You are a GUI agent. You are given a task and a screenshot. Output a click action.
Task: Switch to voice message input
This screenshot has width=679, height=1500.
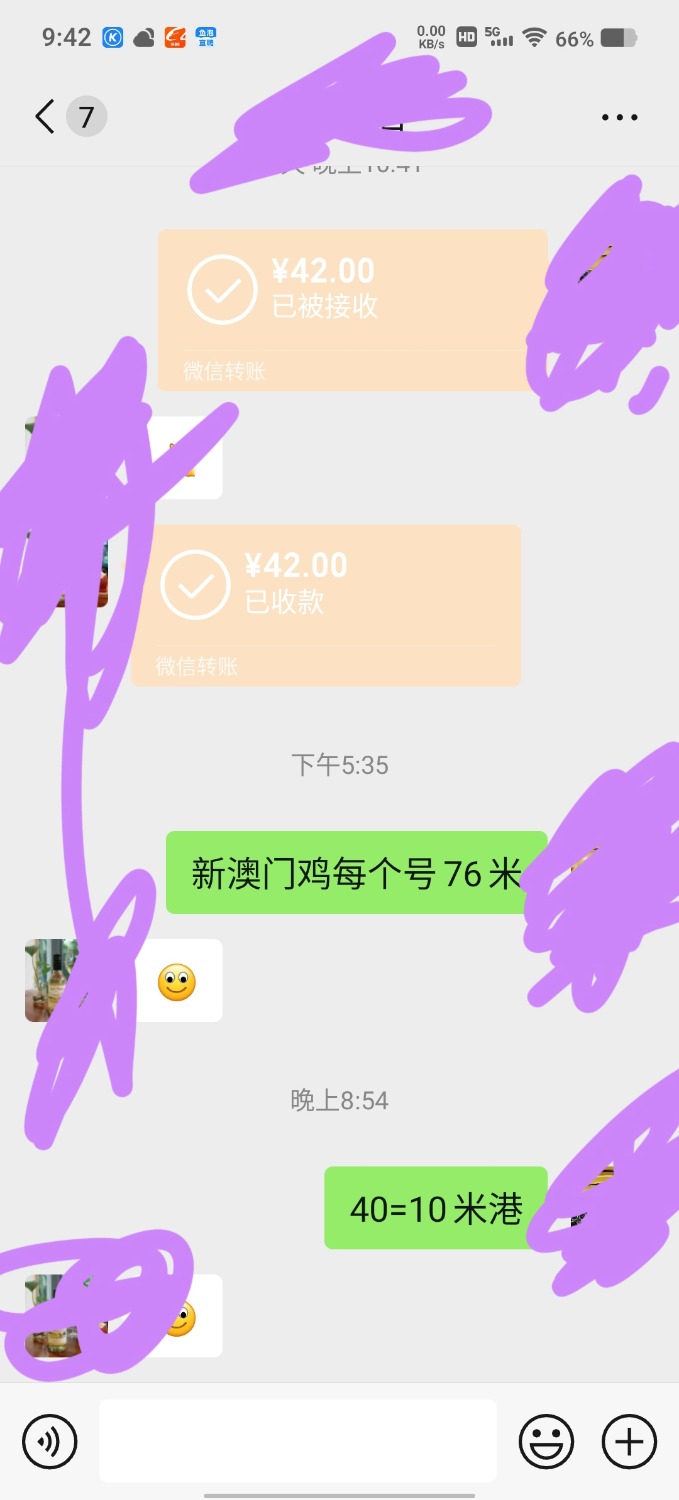[x=50, y=1442]
